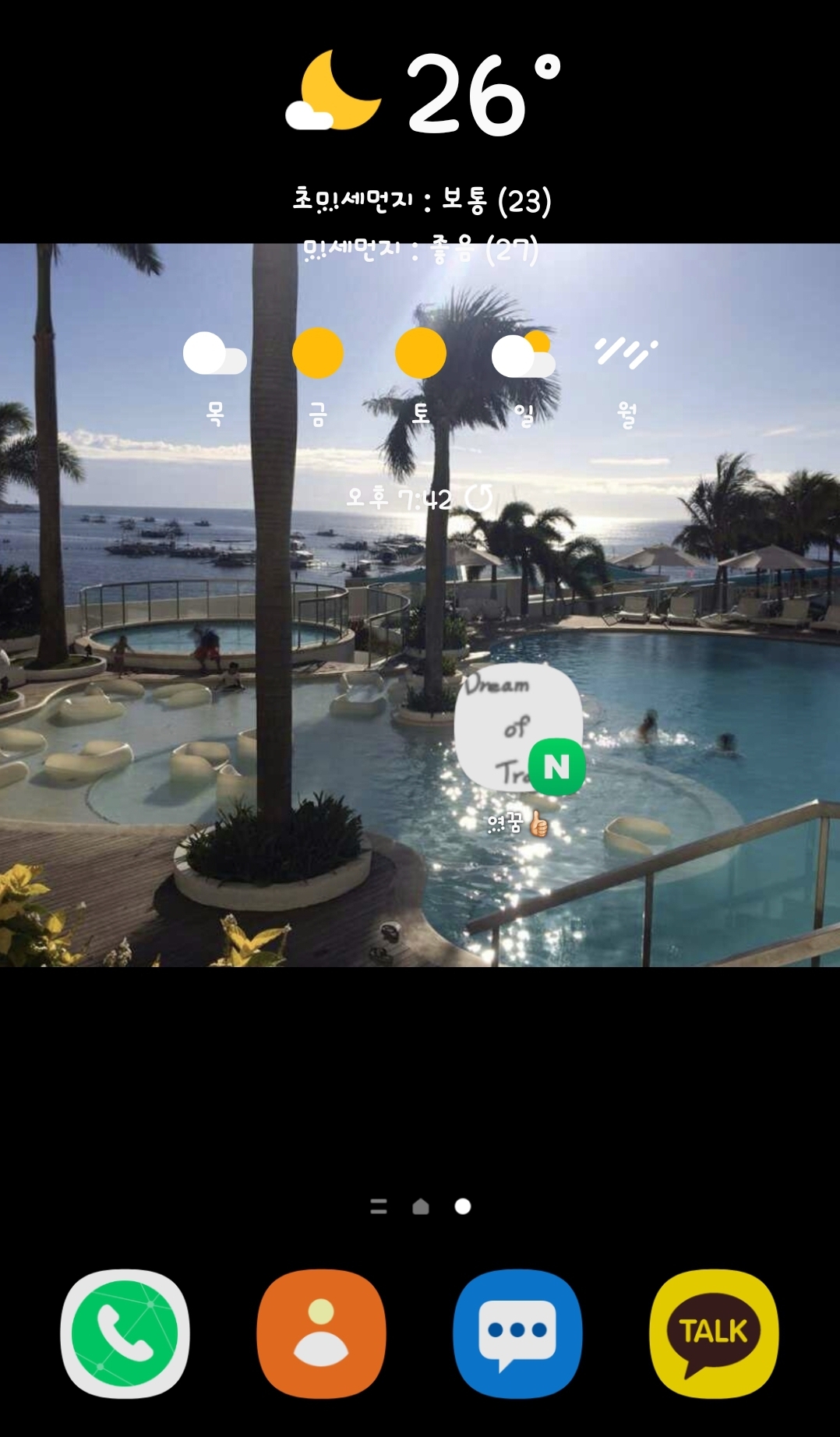This screenshot has height=1437, width=840.
Task: Go to the leftmost feed page indicator
Action: (379, 1206)
